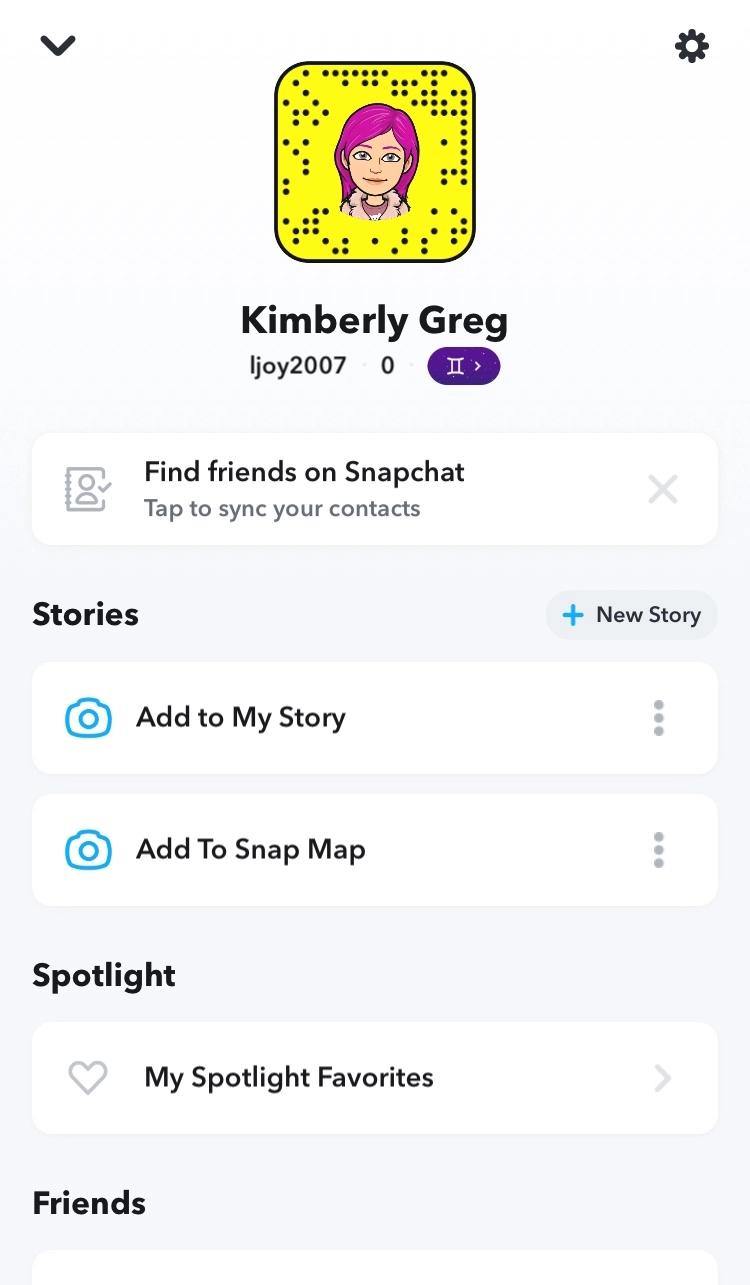Dismiss the Find friends card
Image resolution: width=750 pixels, height=1285 pixels.
(662, 489)
